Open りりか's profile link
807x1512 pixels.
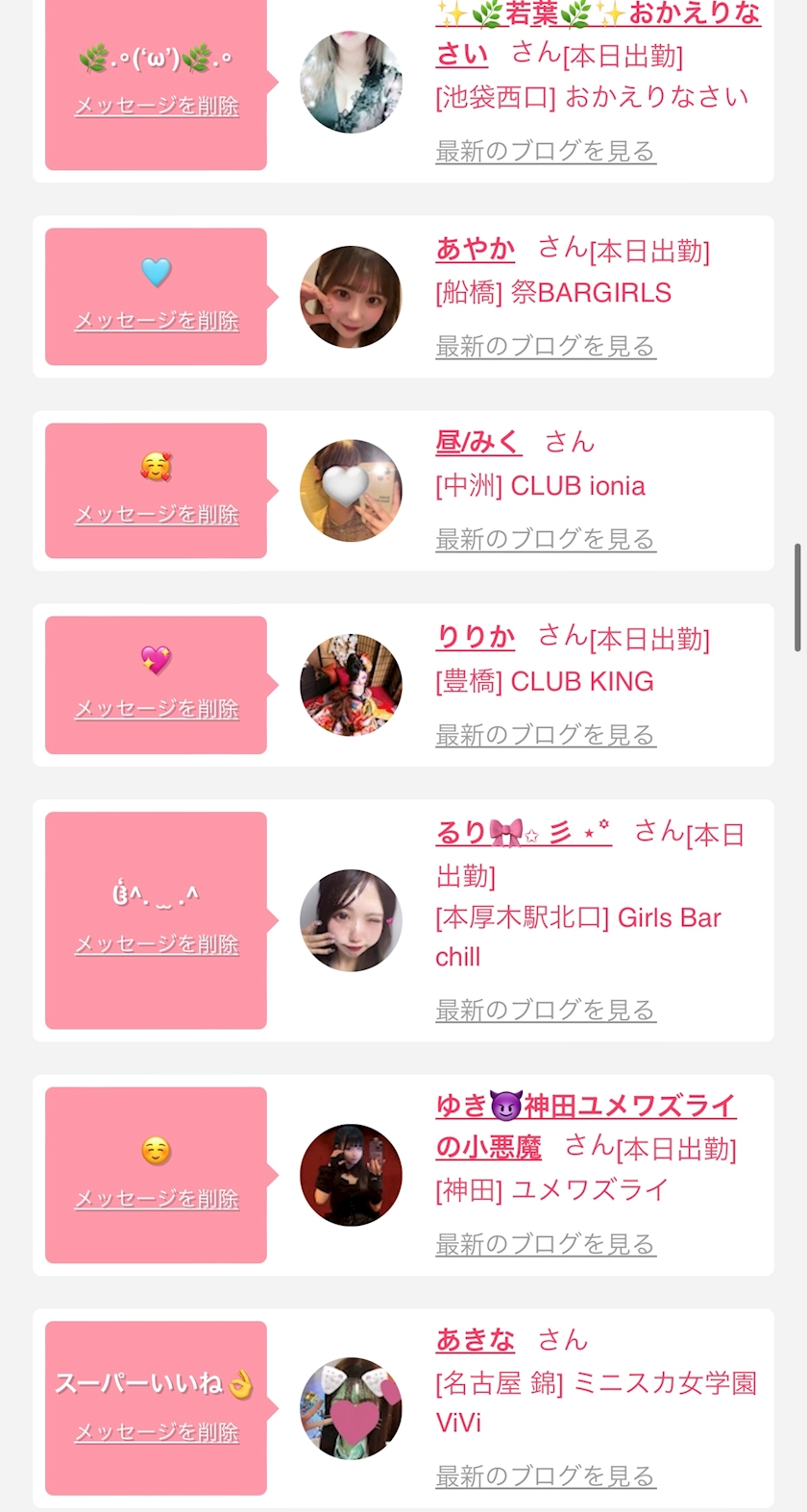pyautogui.click(x=476, y=637)
